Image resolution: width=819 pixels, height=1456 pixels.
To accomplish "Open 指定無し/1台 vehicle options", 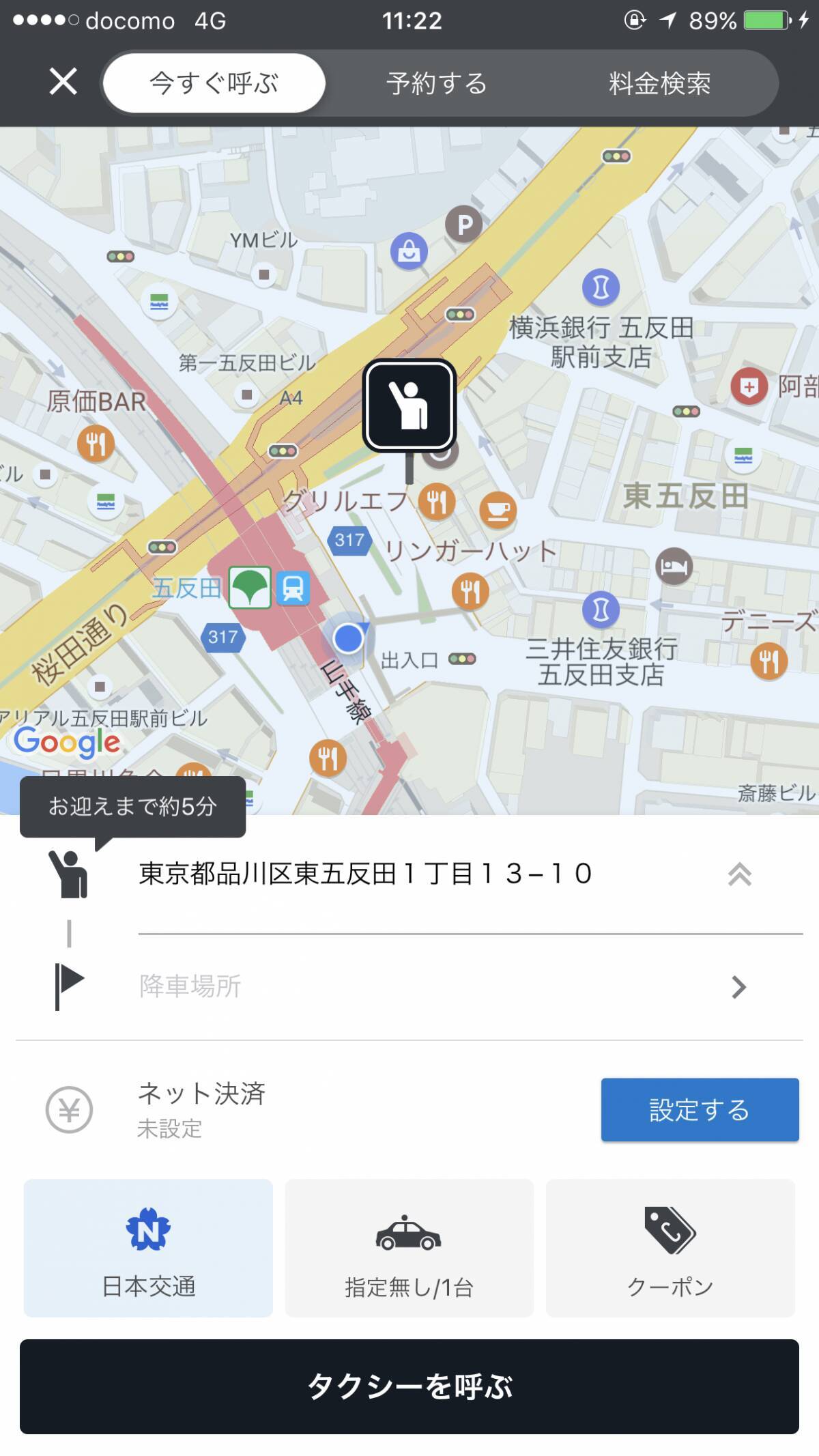I will 409,1248.
